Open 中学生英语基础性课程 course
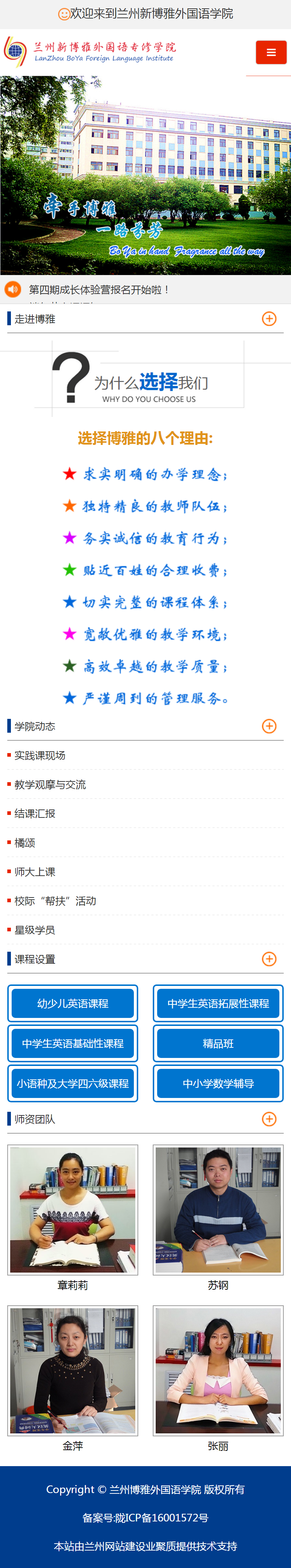The height and width of the screenshot is (1568, 291). tap(72, 1044)
